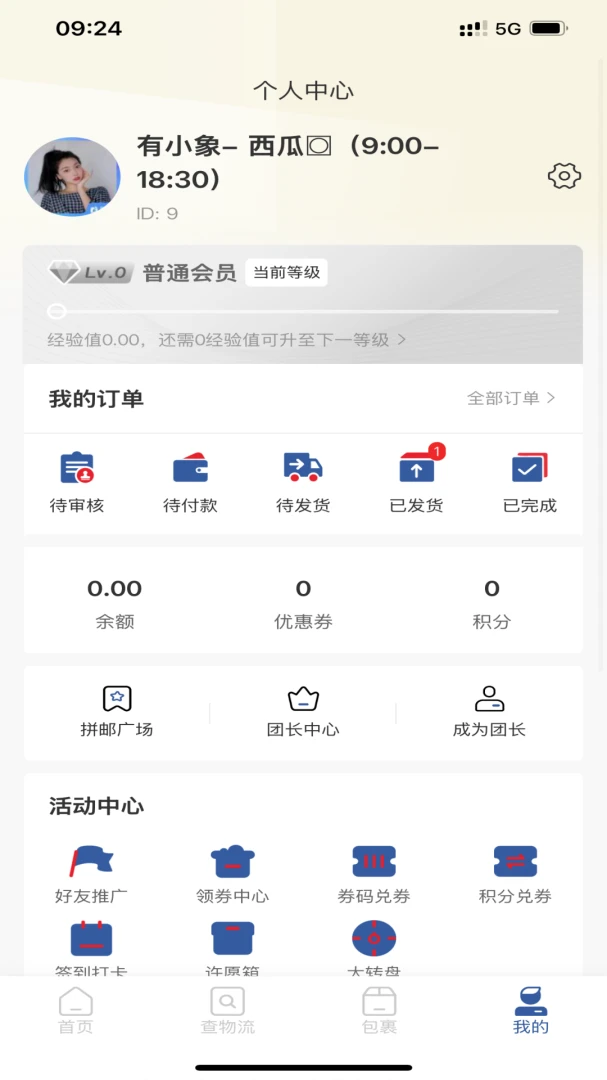Open 余额 balance details
Screen dimensions: 607x1080
[114, 603]
